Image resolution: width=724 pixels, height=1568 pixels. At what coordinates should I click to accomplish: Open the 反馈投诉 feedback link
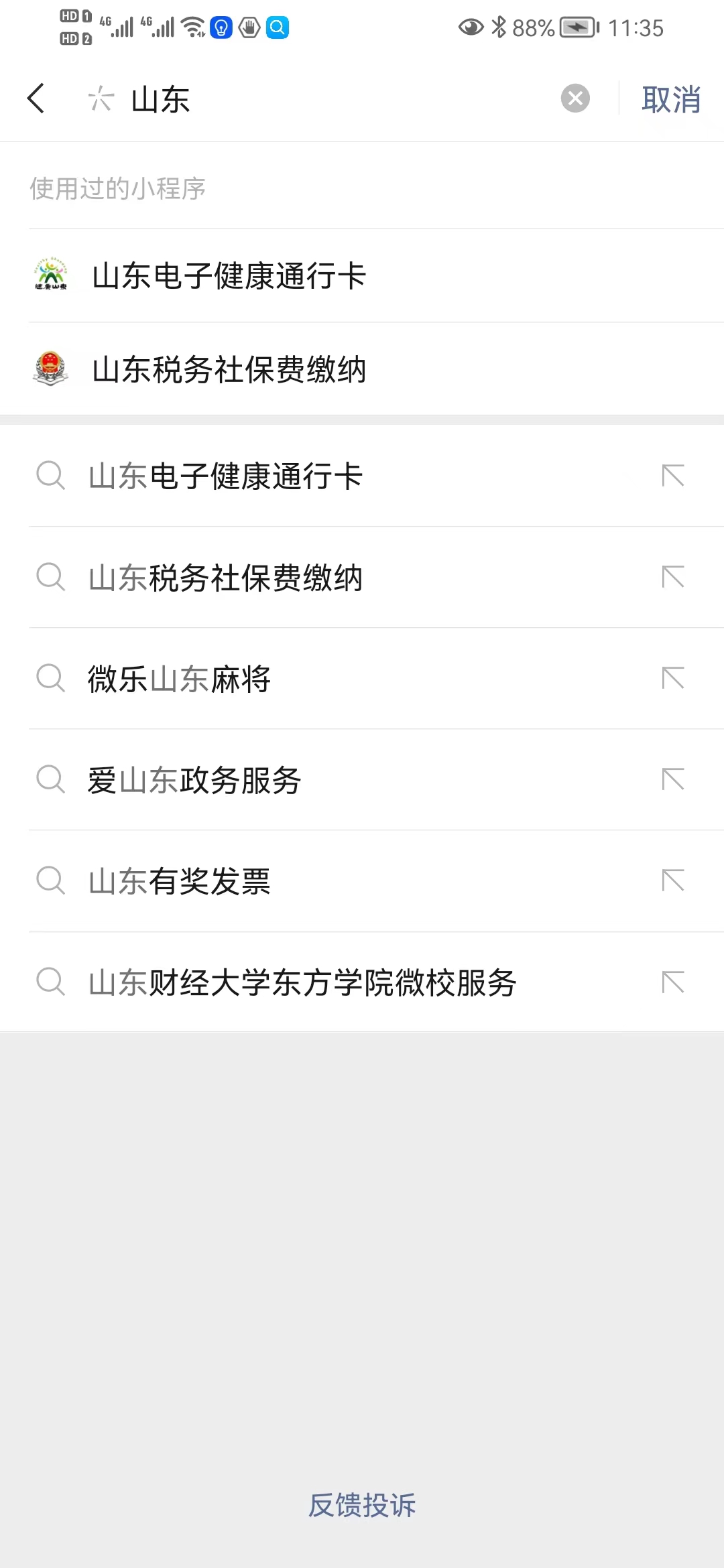click(x=362, y=1505)
